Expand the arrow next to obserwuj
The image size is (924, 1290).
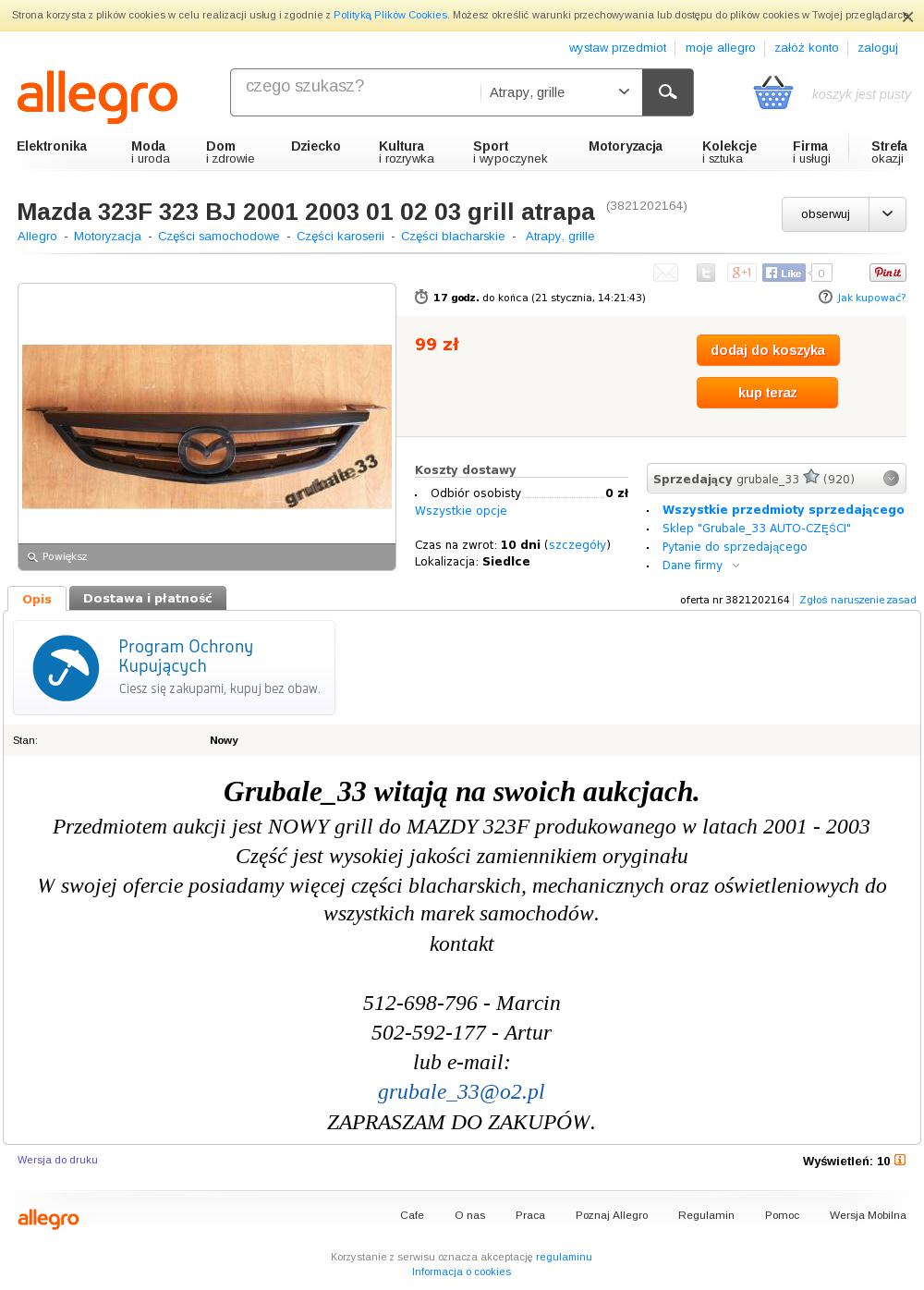887,214
